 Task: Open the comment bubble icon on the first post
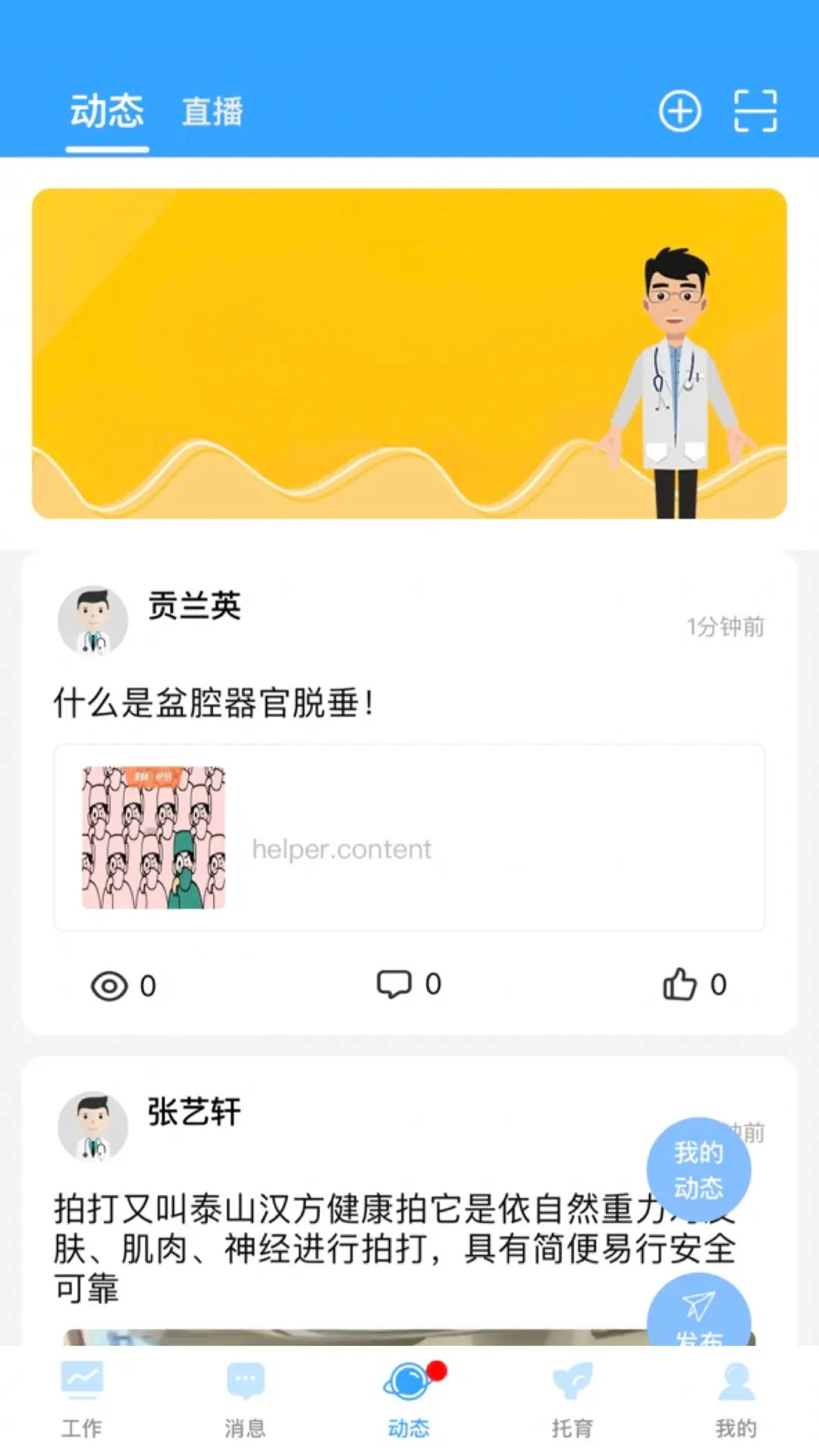click(x=394, y=984)
